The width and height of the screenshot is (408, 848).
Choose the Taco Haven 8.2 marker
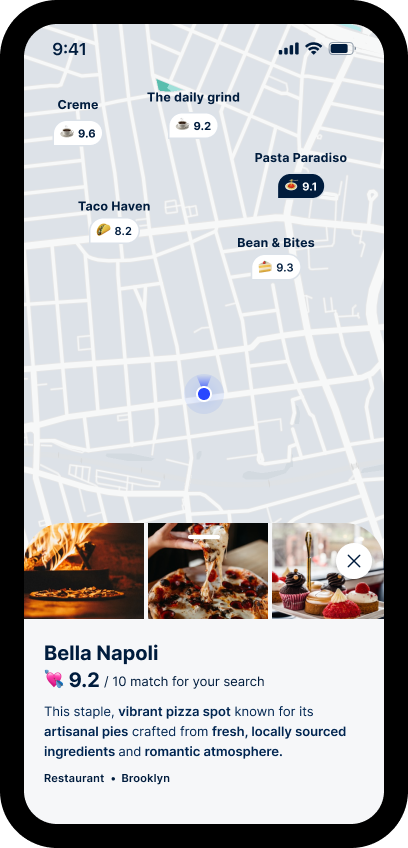pos(114,231)
